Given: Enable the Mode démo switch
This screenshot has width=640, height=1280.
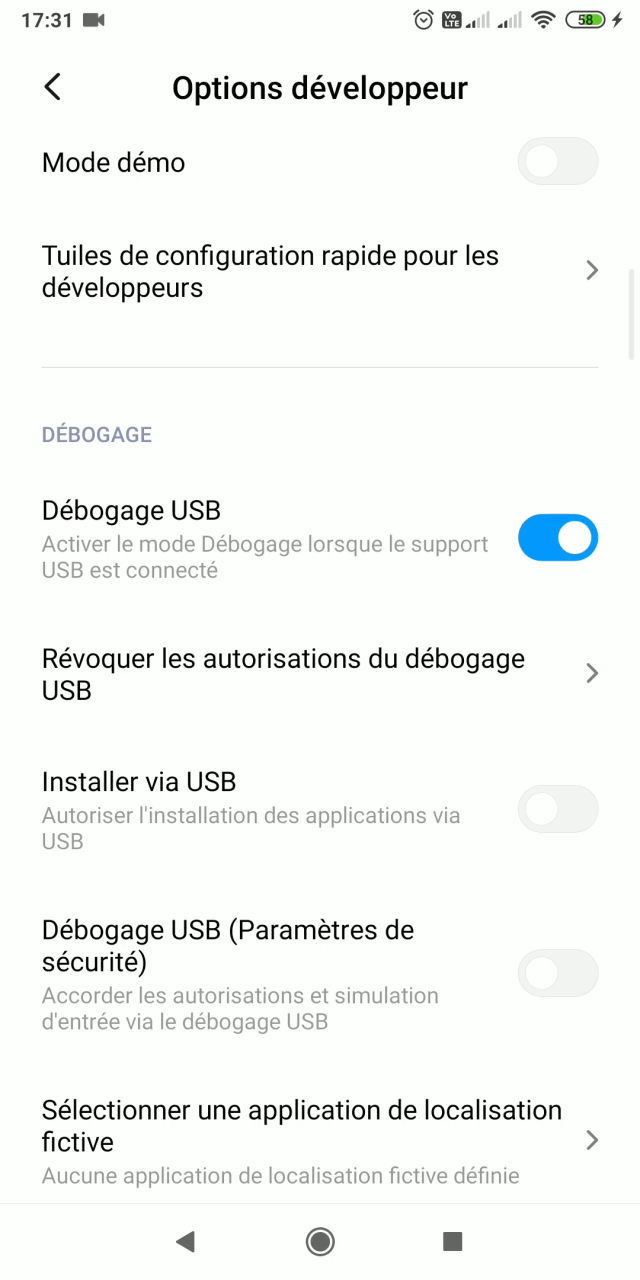Looking at the screenshot, I should [558, 162].
